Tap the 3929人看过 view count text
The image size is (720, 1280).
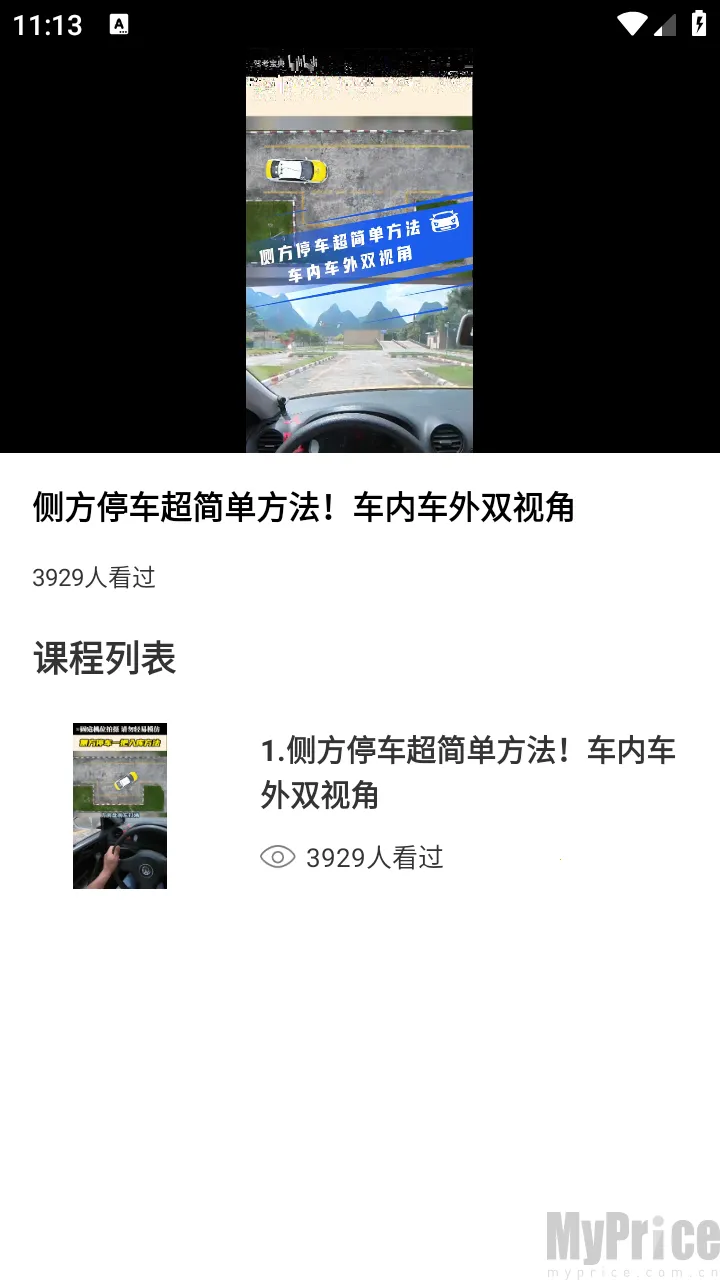pyautogui.click(x=94, y=577)
